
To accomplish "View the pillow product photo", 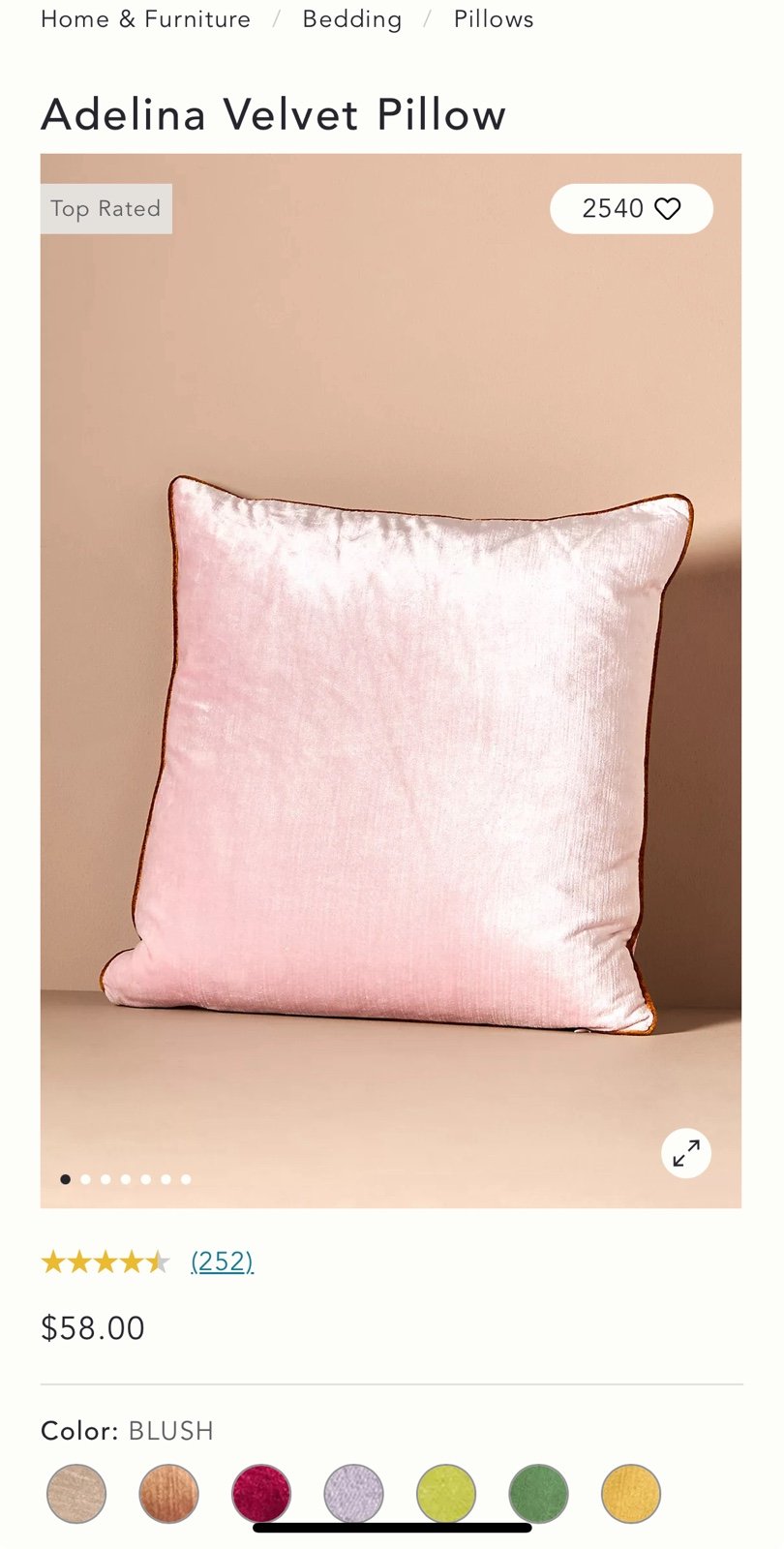I will [x=391, y=681].
